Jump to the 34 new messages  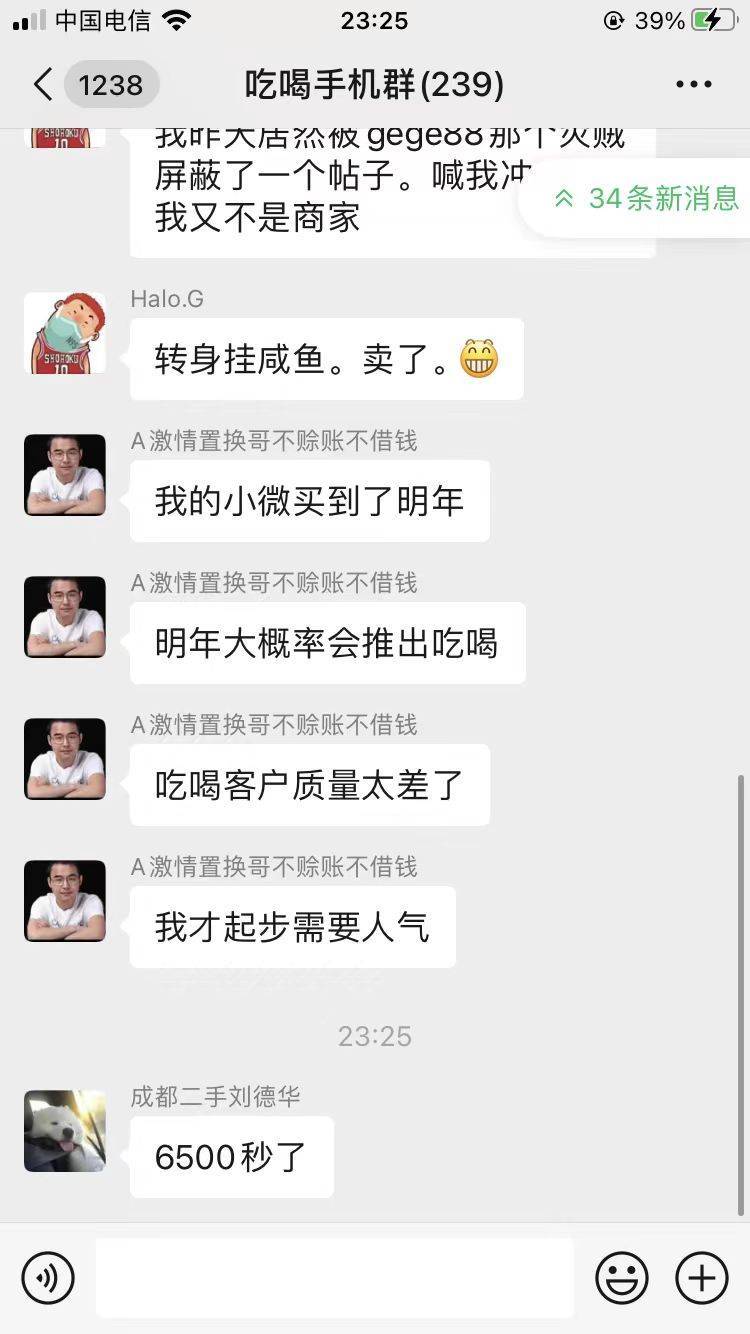click(x=647, y=198)
